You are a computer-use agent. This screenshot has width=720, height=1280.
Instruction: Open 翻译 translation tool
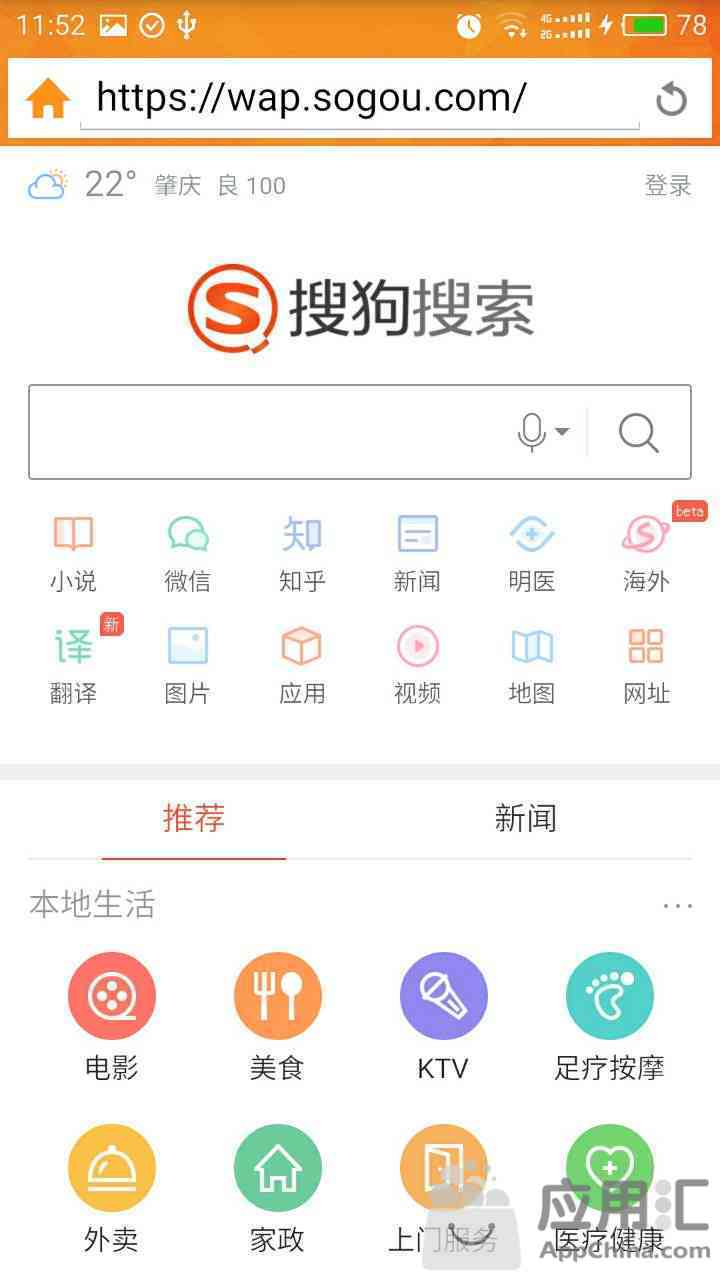pos(73,664)
